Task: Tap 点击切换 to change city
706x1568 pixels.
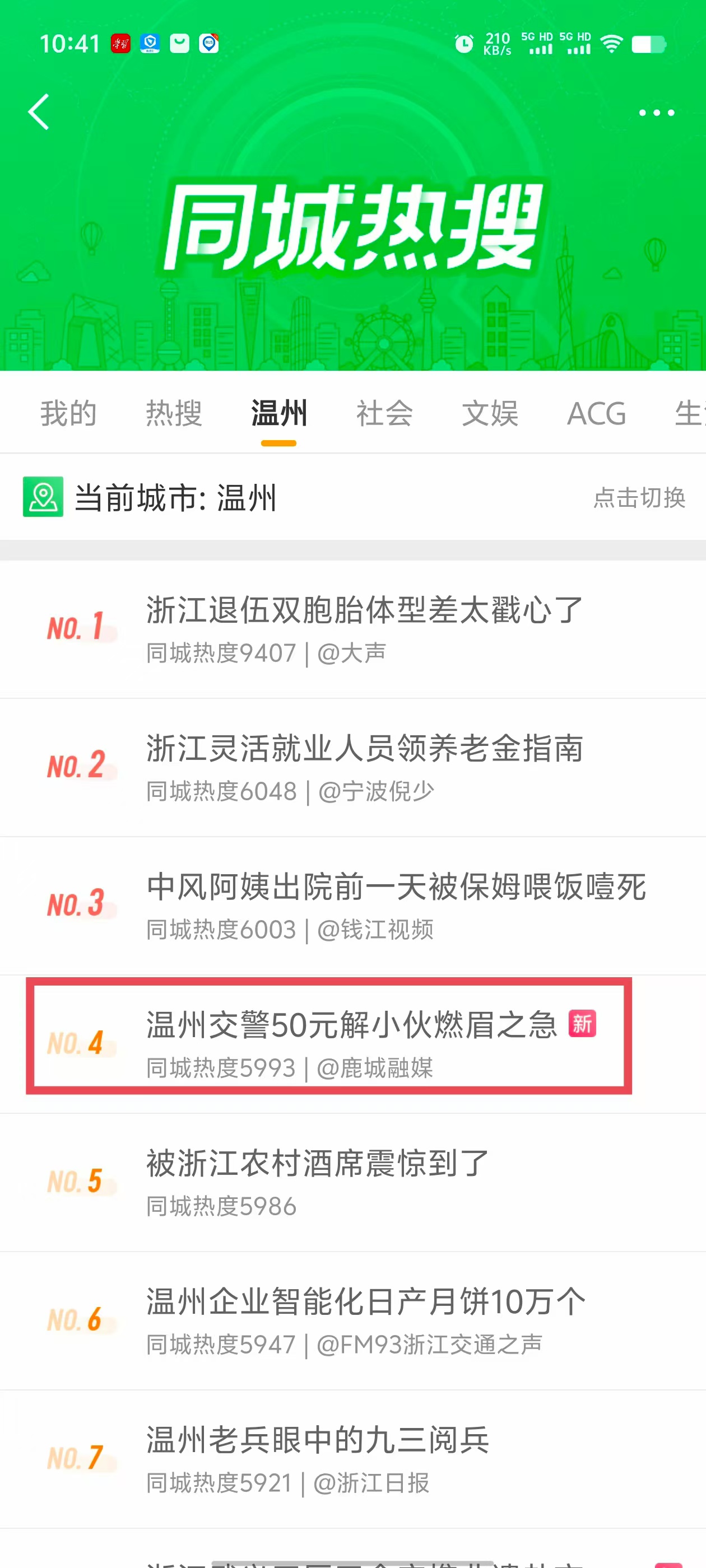Action: (639, 497)
